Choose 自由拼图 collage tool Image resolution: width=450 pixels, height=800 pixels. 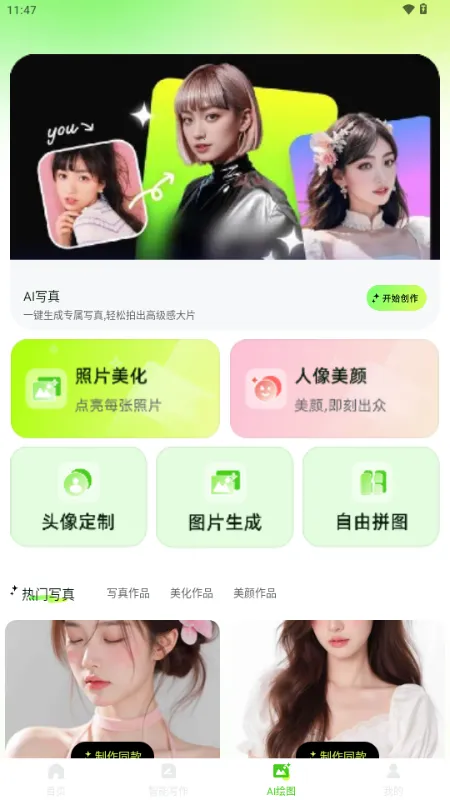[371, 497]
